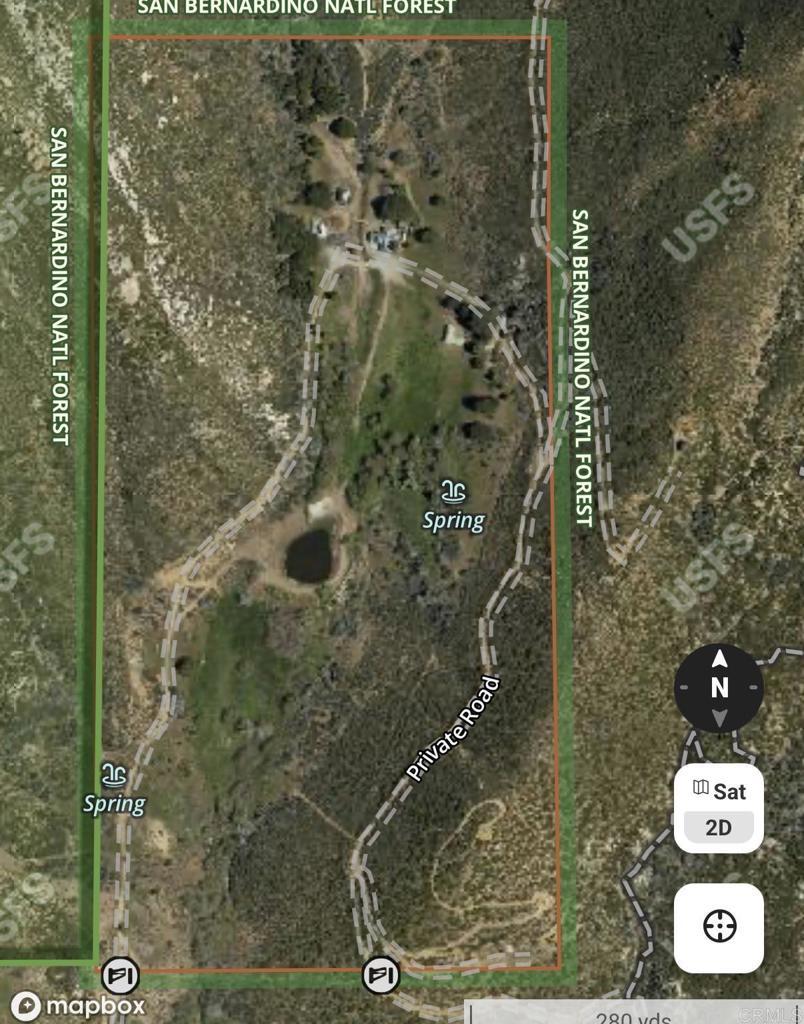Center map on my current location
The height and width of the screenshot is (1024, 804).
point(718,927)
